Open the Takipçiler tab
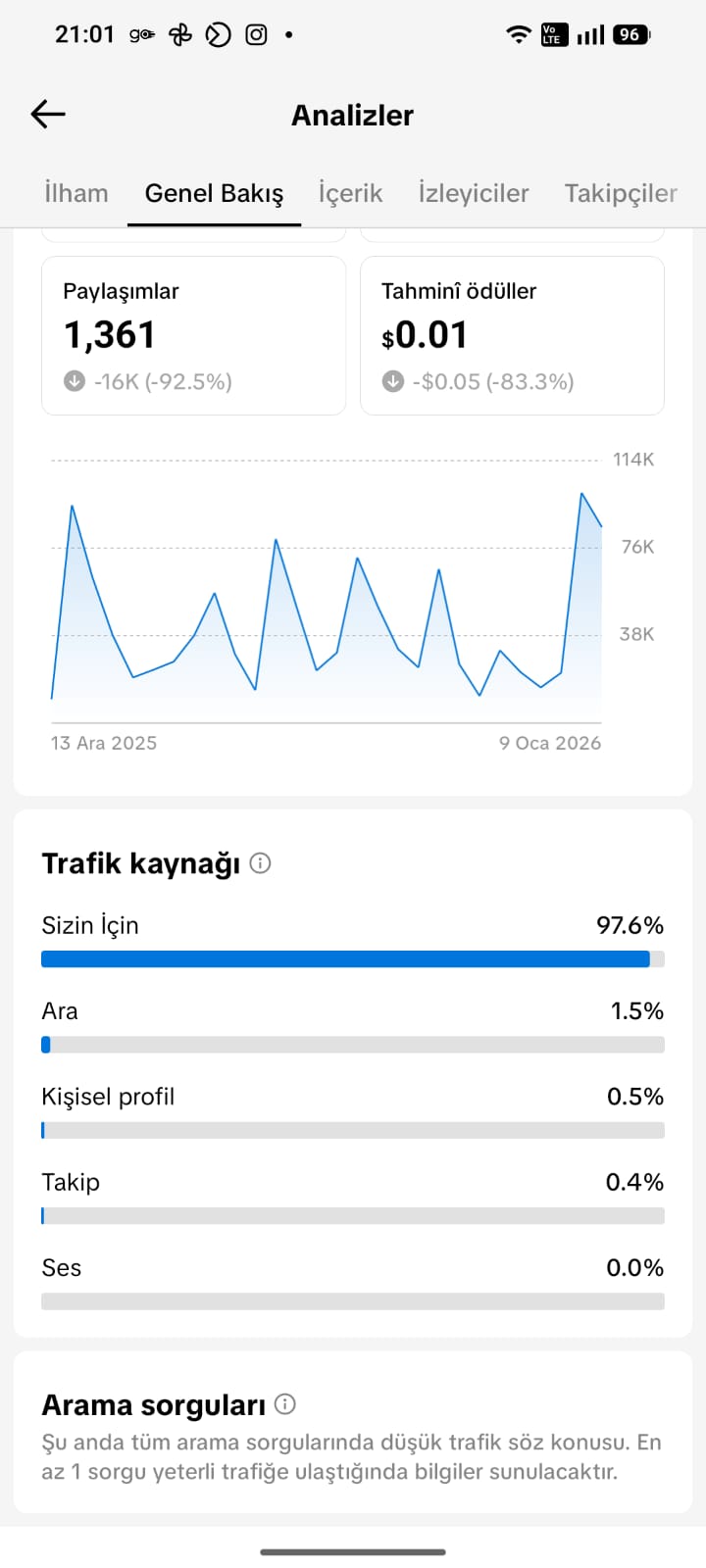 (621, 193)
